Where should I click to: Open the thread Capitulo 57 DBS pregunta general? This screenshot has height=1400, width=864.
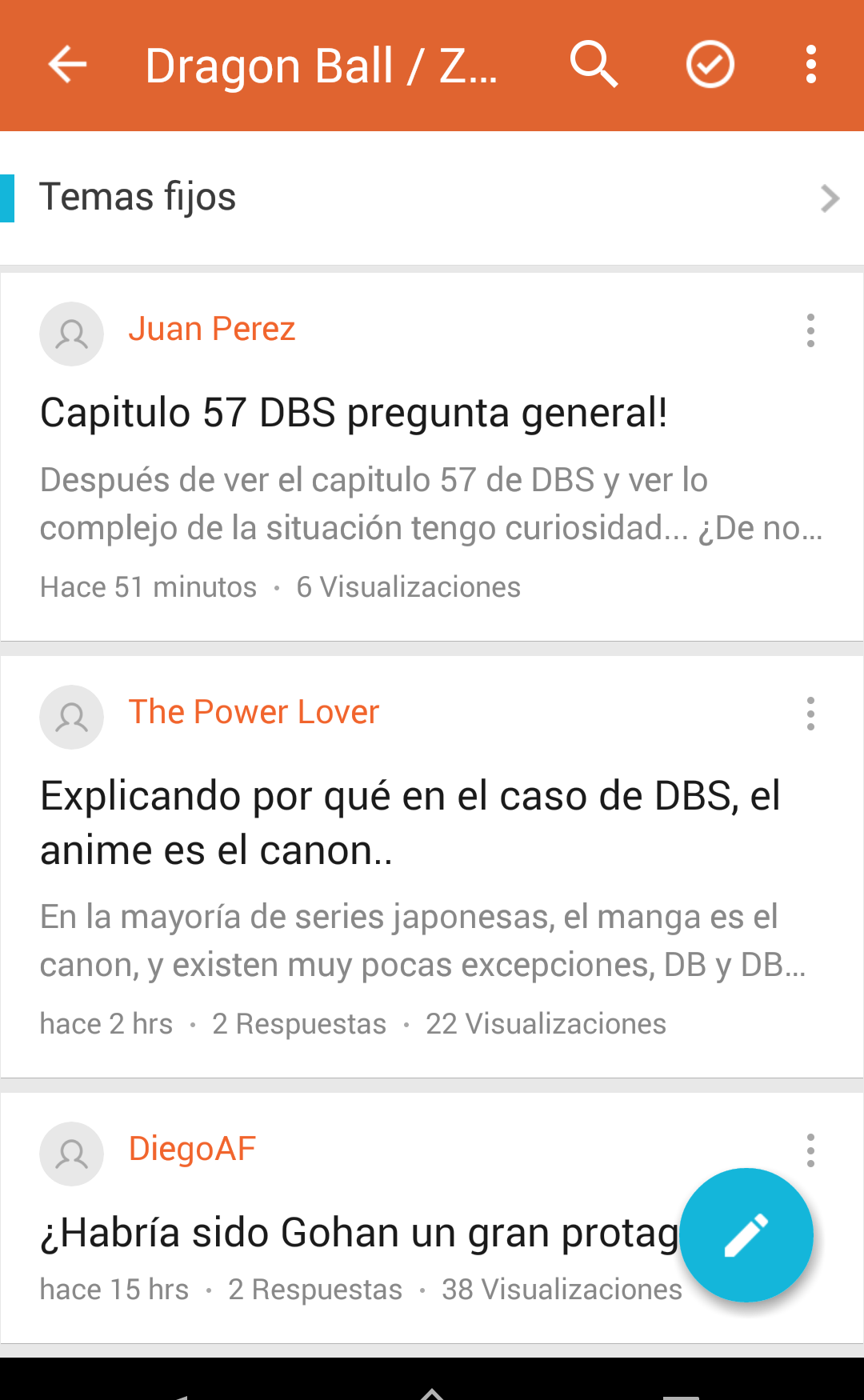pos(354,413)
